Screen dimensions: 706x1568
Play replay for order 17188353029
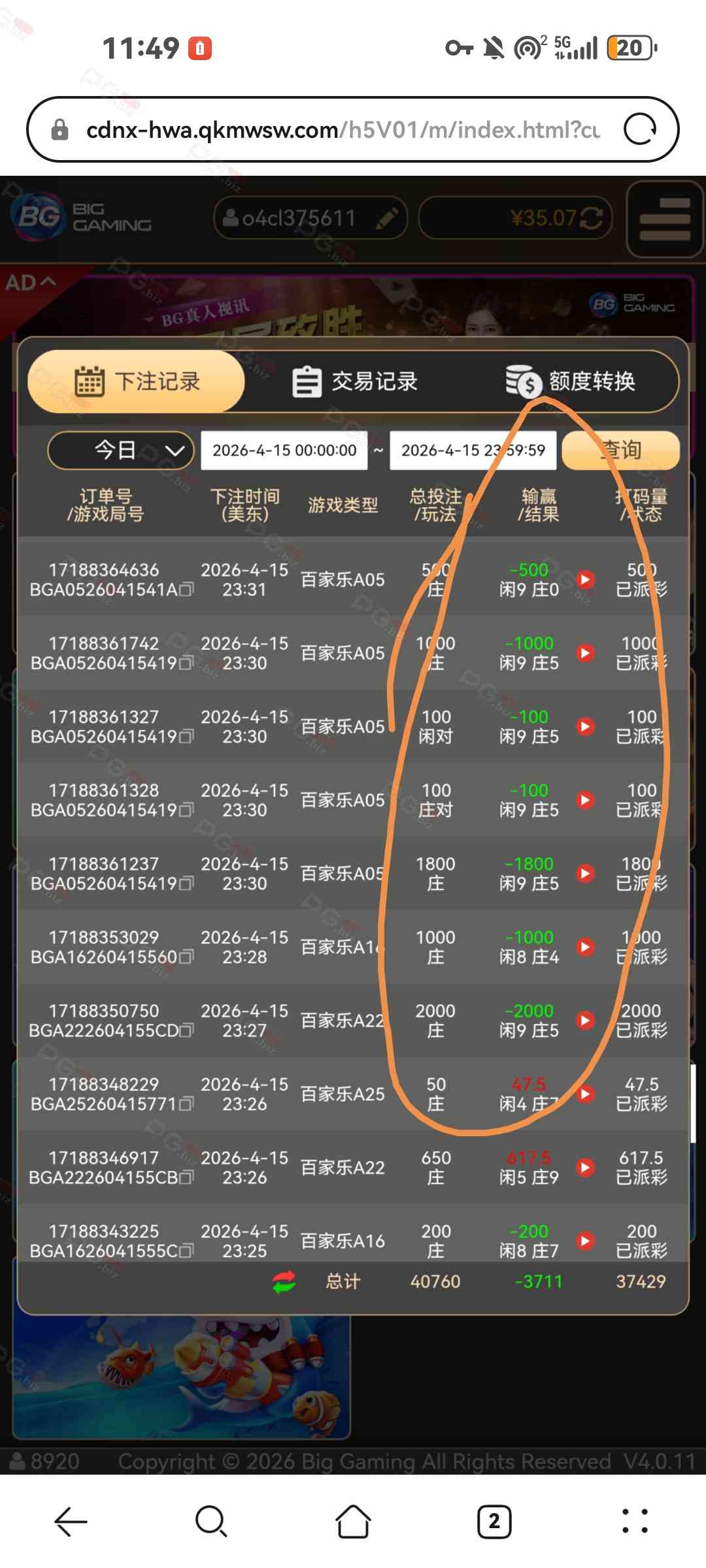pyautogui.click(x=586, y=947)
